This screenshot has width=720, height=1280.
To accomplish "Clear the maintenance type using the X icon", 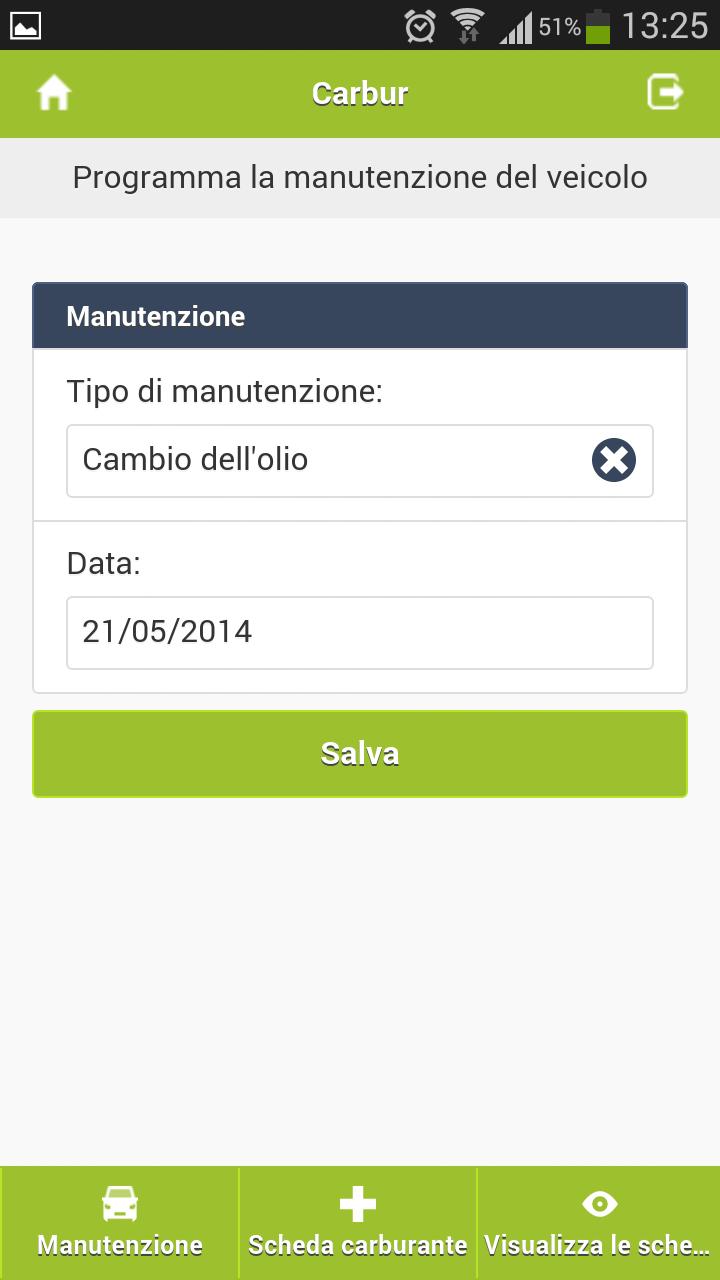I will 613,461.
